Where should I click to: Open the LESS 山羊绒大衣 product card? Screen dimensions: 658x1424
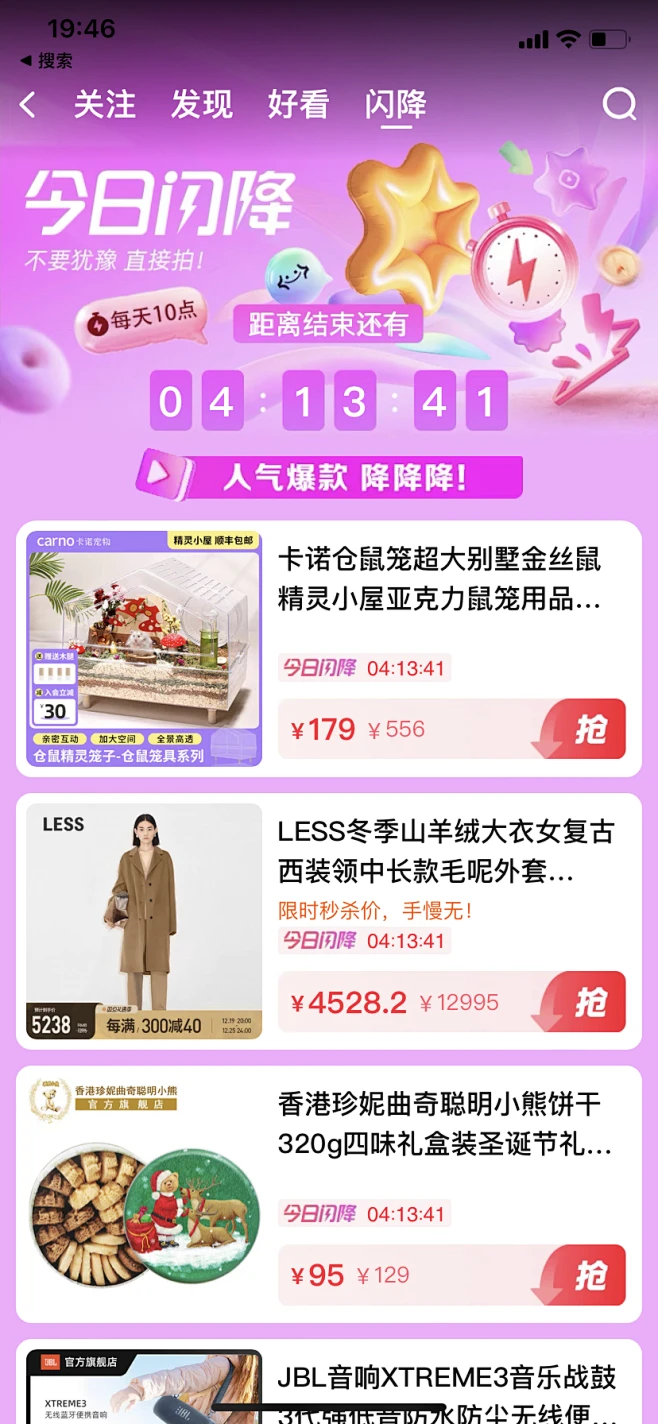(440, 850)
